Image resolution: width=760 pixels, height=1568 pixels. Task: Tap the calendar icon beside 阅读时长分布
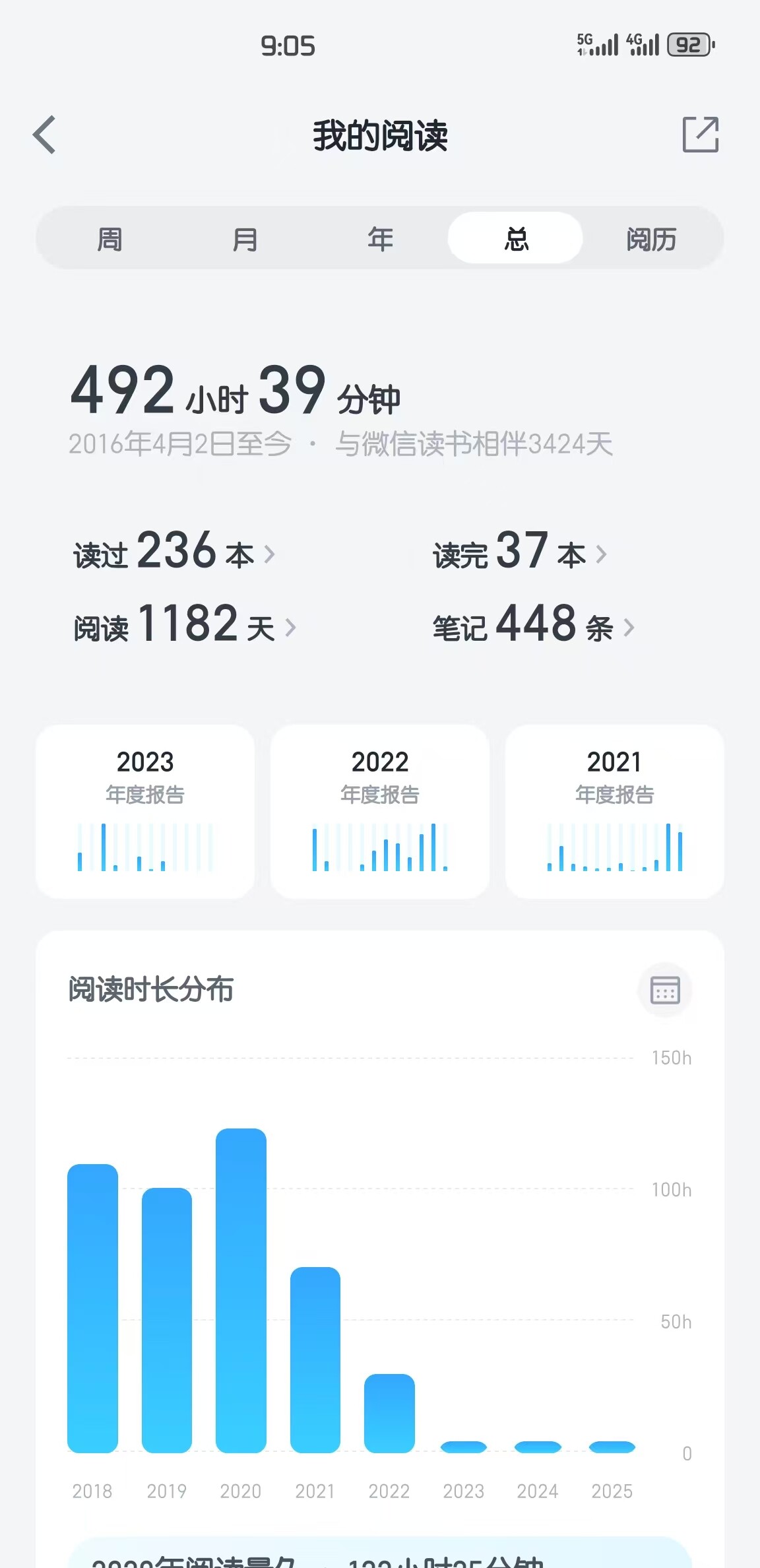(665, 990)
